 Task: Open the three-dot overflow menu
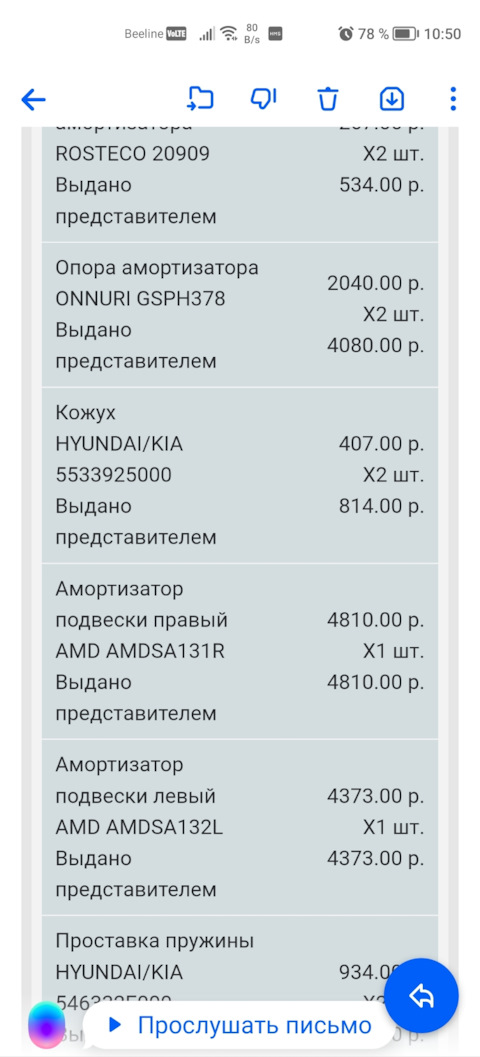[x=453, y=99]
